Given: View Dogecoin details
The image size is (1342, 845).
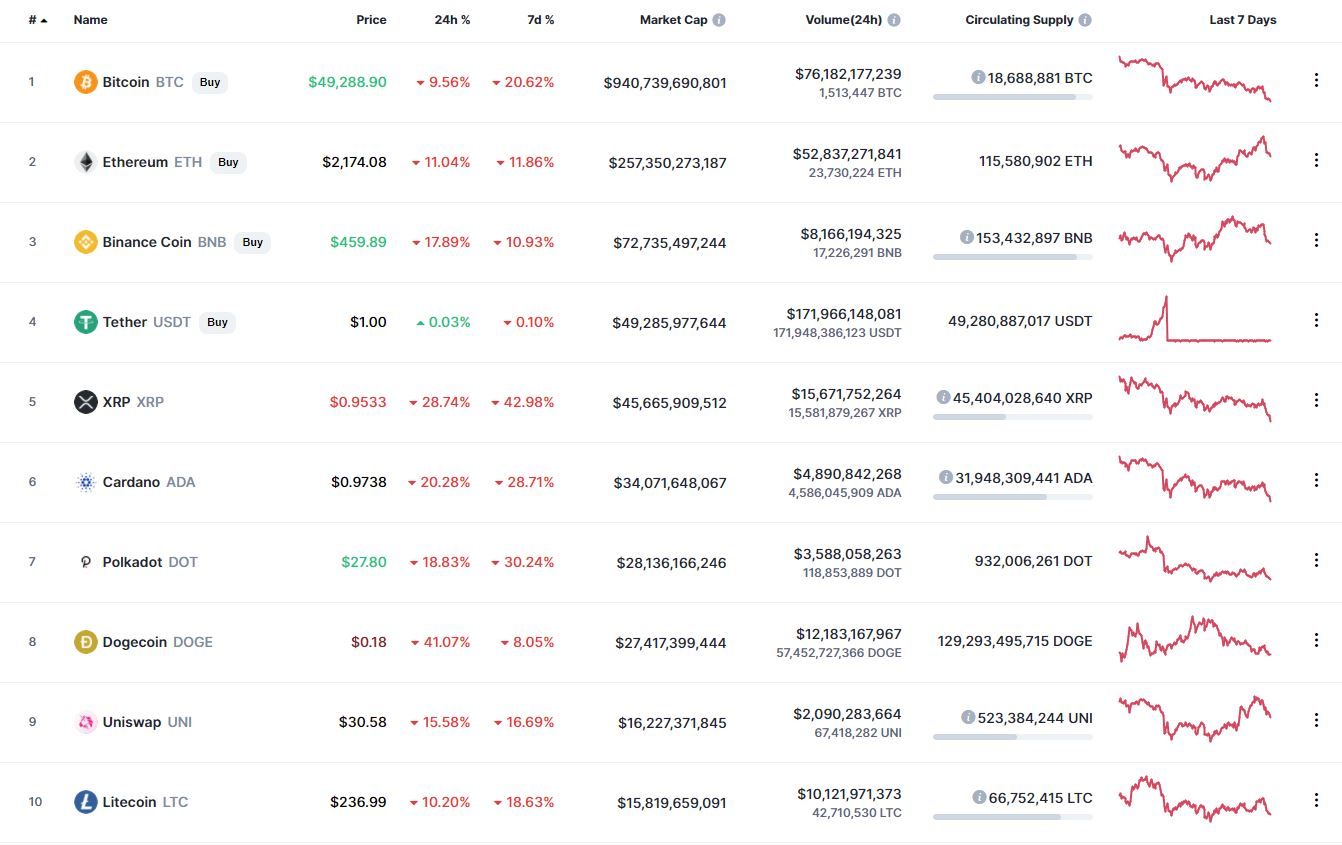Looking at the screenshot, I should point(134,642).
